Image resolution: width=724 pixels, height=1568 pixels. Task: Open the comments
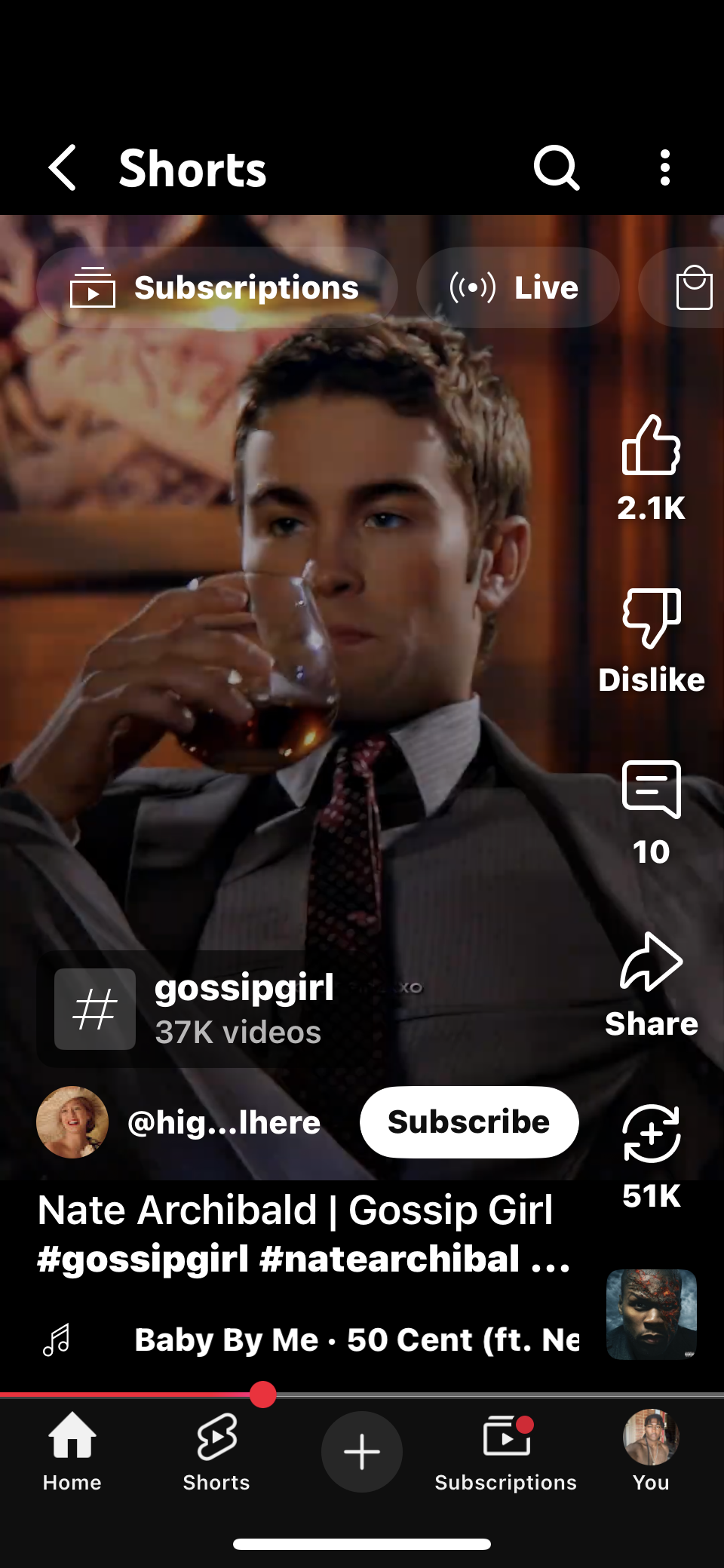(x=652, y=813)
